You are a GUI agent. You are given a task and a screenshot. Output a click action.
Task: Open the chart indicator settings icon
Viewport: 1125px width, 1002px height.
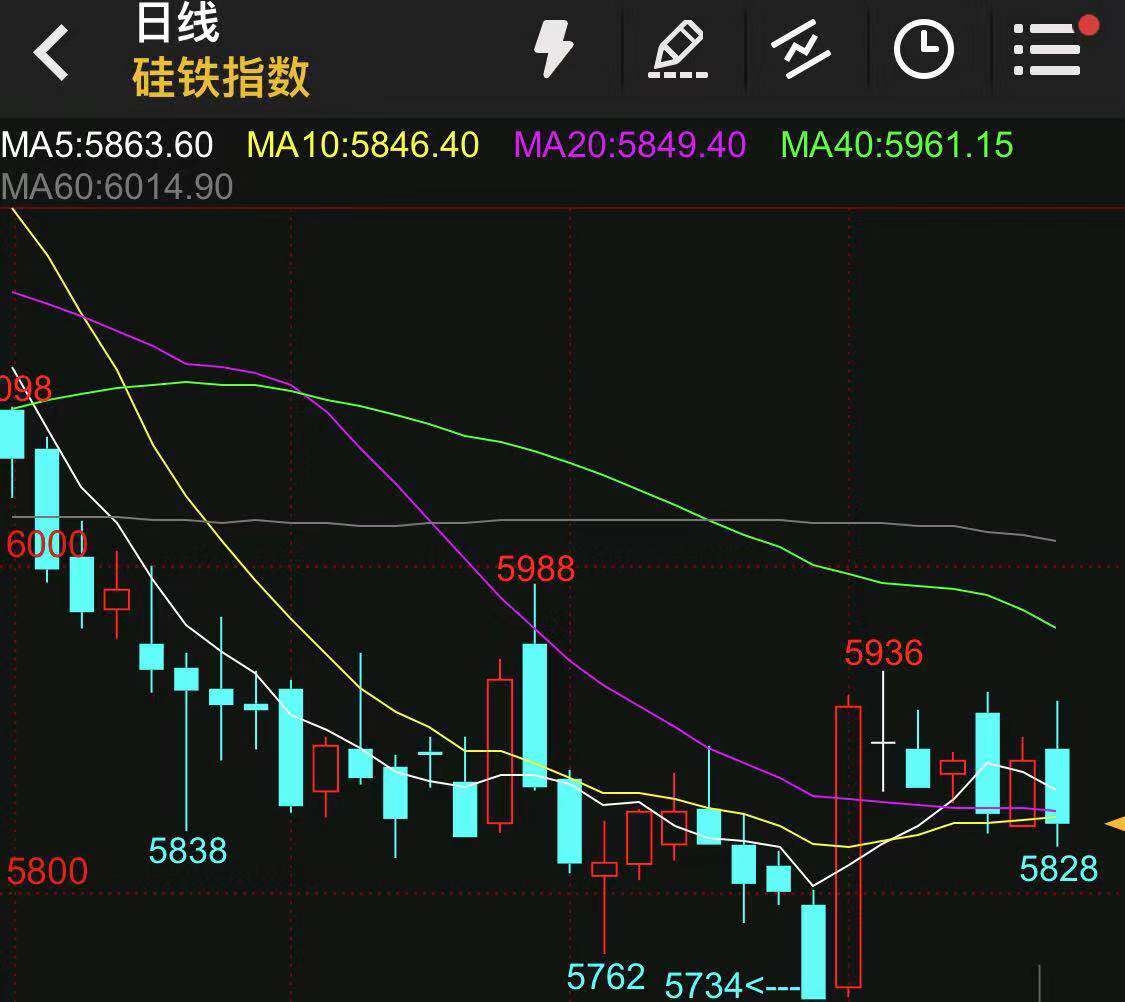(802, 50)
